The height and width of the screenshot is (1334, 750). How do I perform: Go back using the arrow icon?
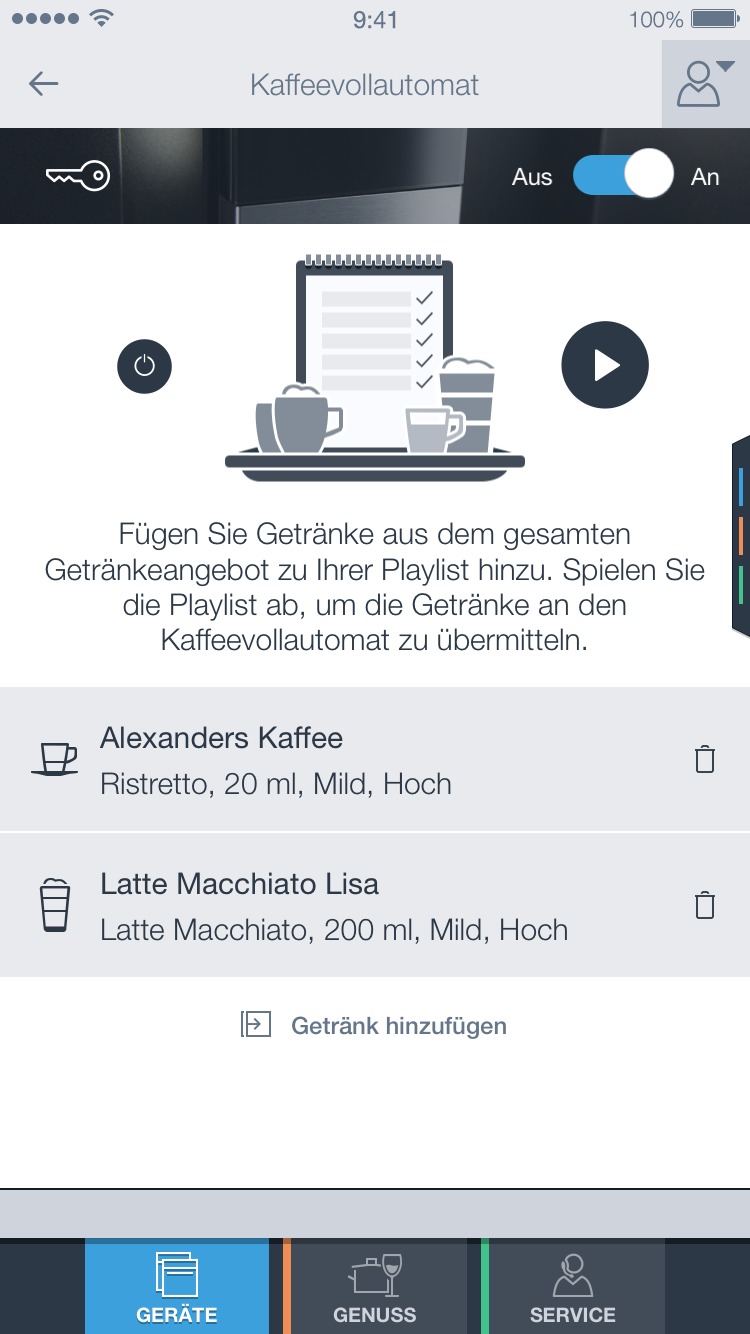click(x=44, y=84)
